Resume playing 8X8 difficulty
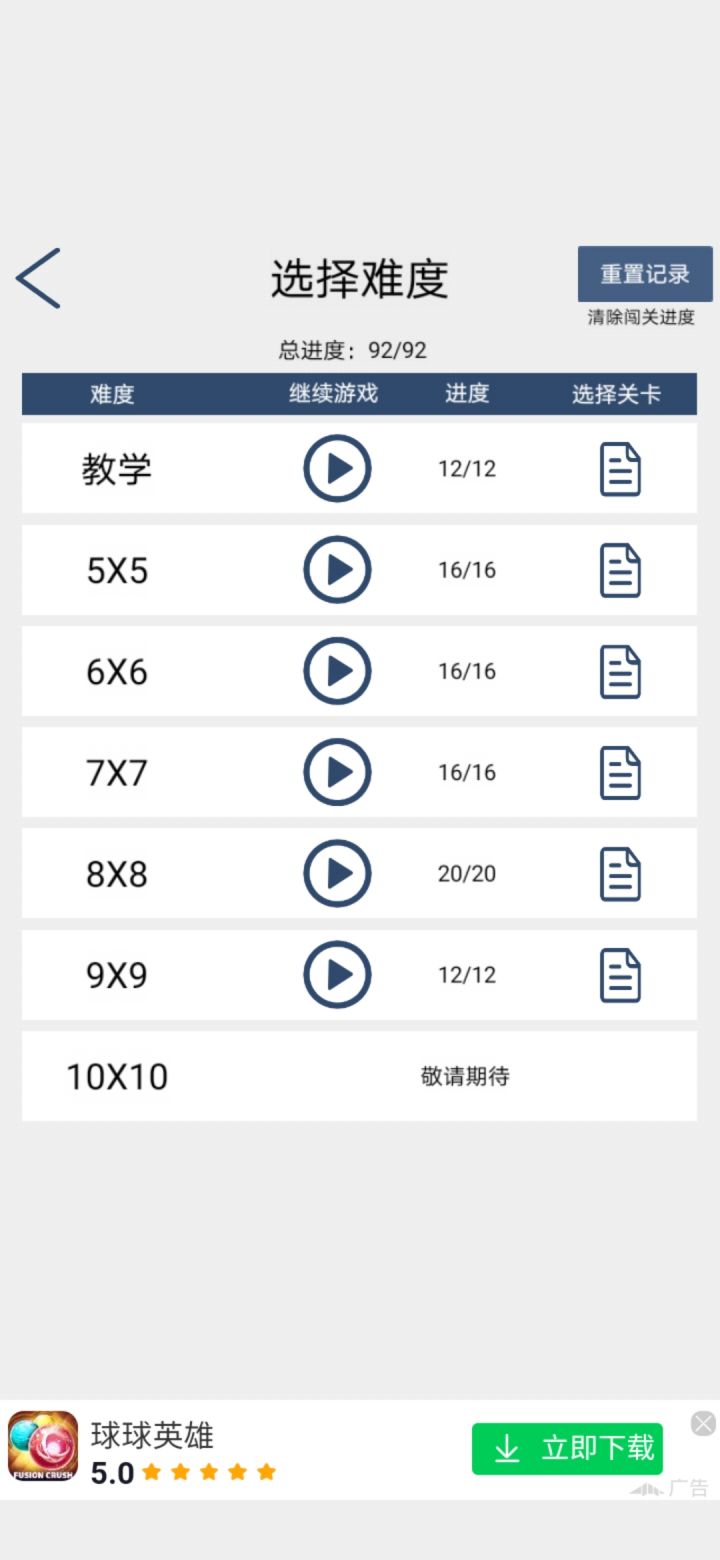The image size is (720, 1560). coord(337,873)
